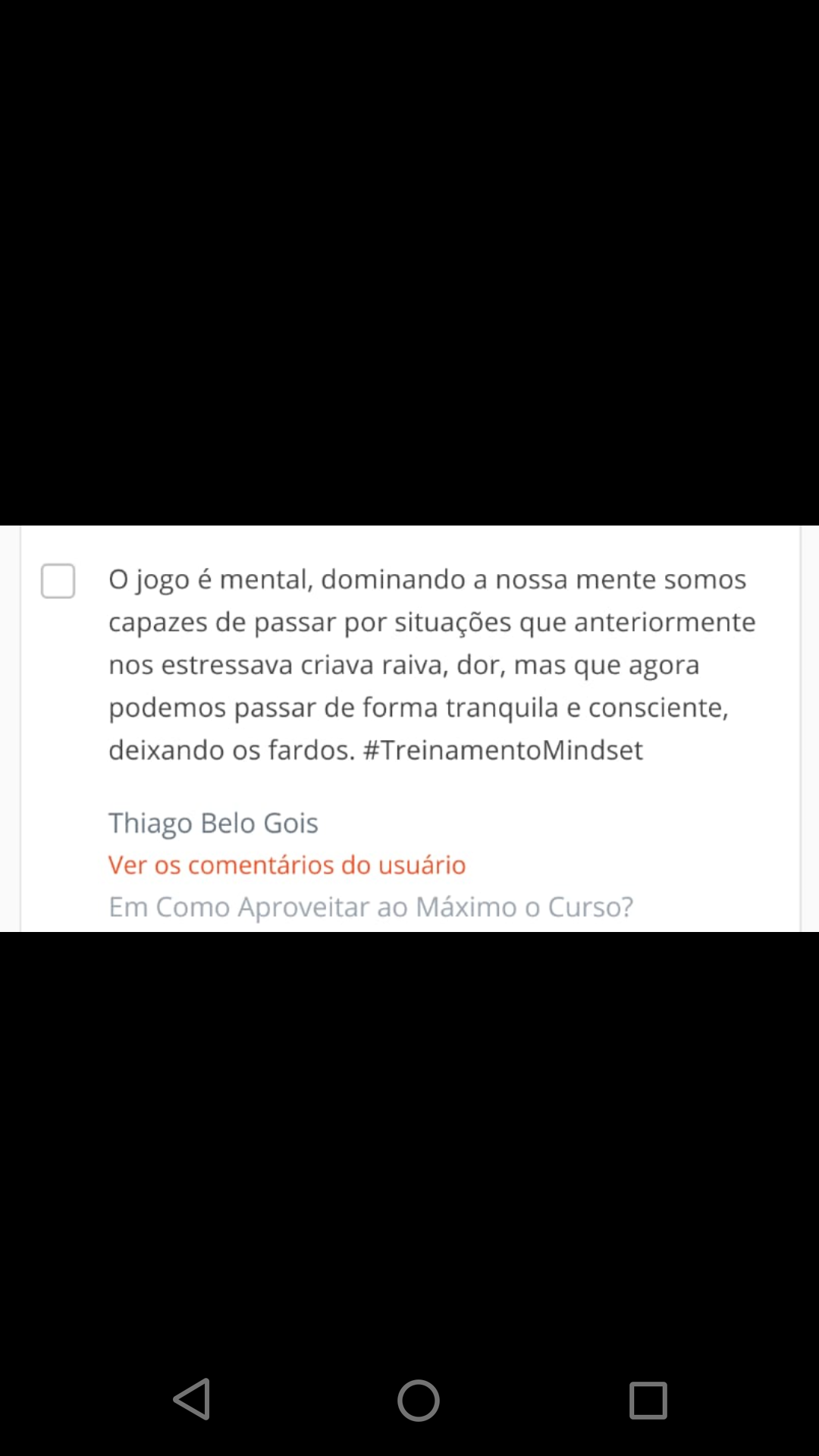The image size is (819, 1456).
Task: Check the box beside Thiago's comment
Action: pyautogui.click(x=58, y=581)
